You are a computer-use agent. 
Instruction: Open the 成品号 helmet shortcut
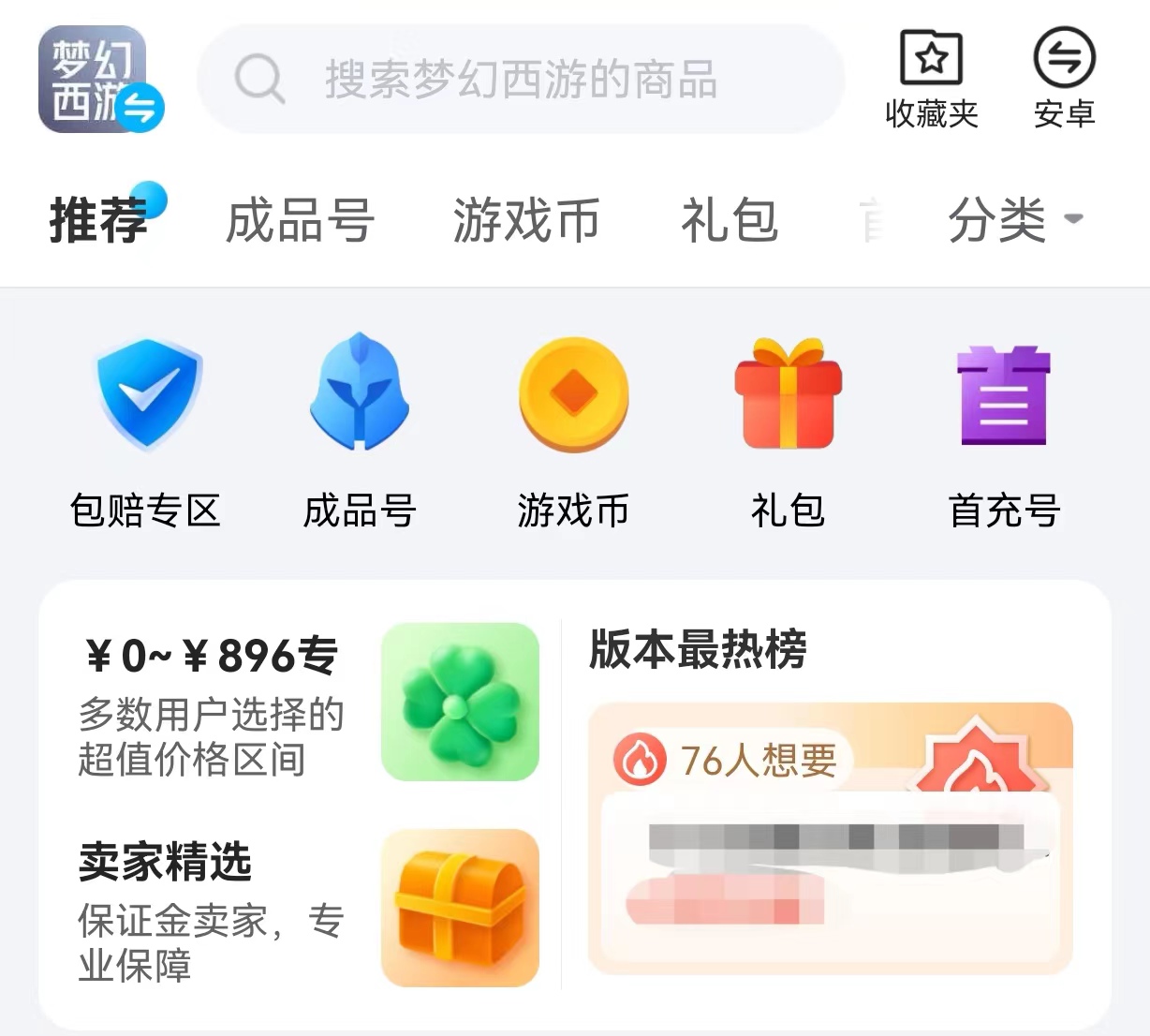click(360, 433)
